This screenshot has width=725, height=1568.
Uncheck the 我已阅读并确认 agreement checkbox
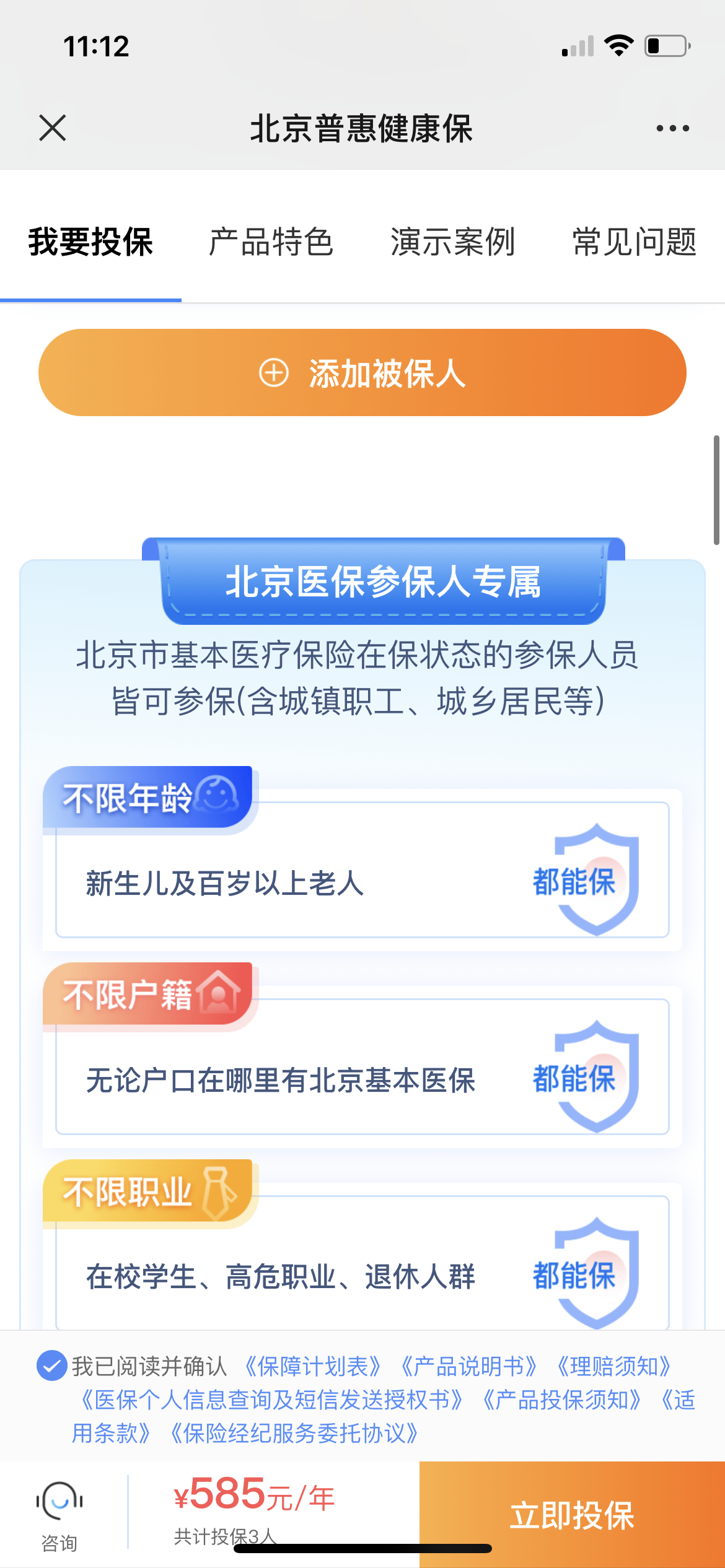click(51, 1365)
